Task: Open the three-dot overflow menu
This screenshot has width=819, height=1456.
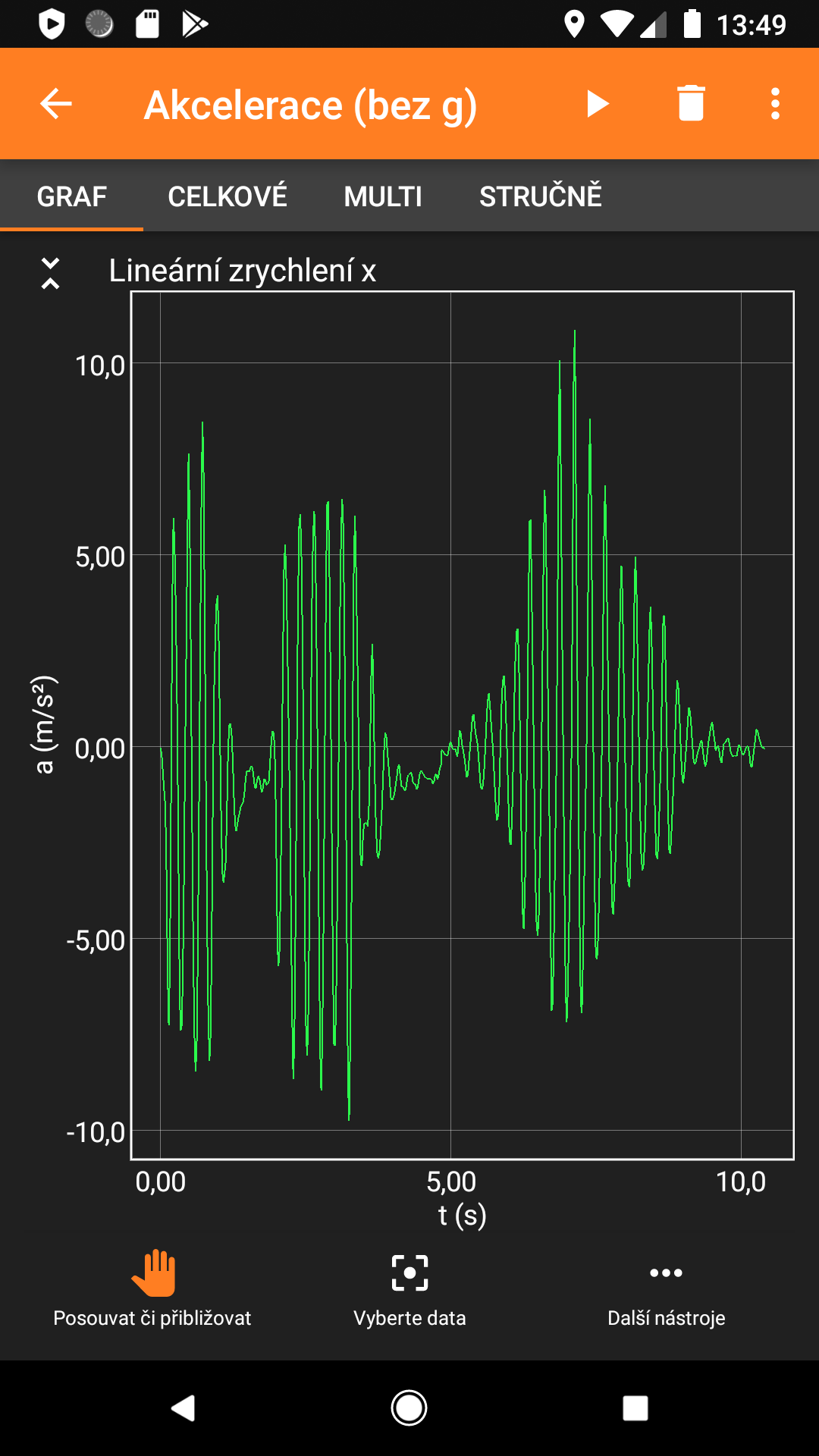Action: (775, 104)
